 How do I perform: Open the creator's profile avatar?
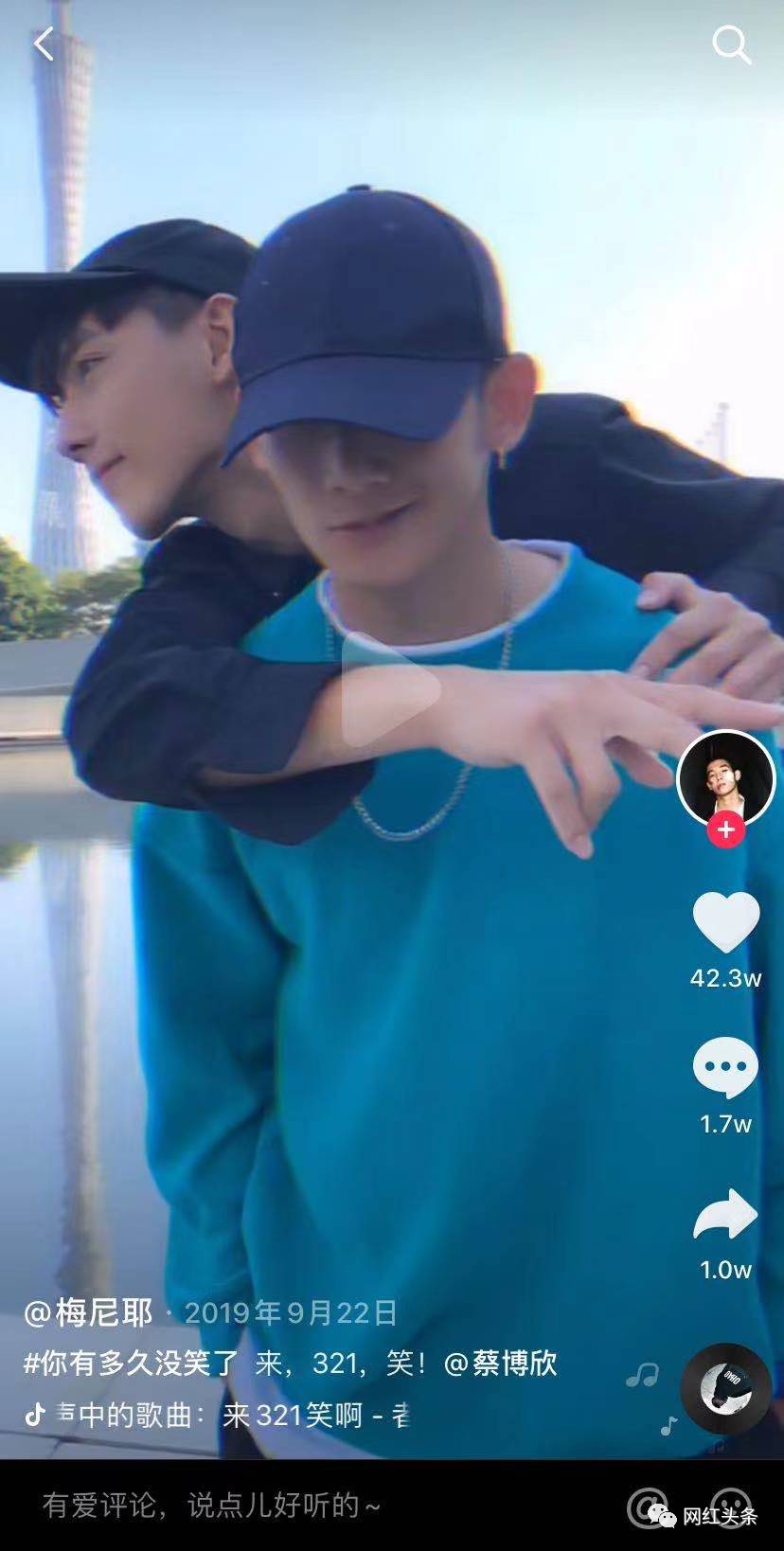[726, 777]
